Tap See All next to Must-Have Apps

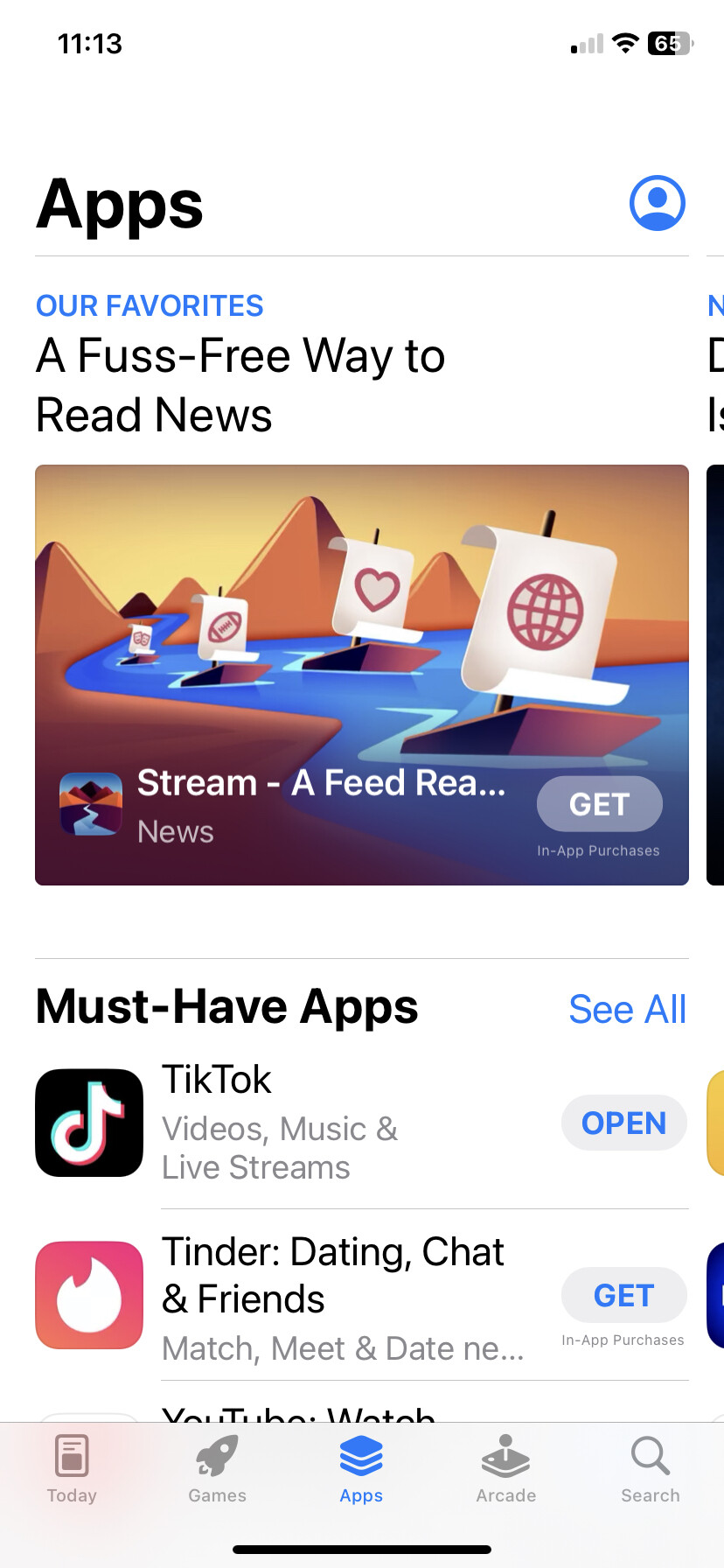click(627, 1009)
